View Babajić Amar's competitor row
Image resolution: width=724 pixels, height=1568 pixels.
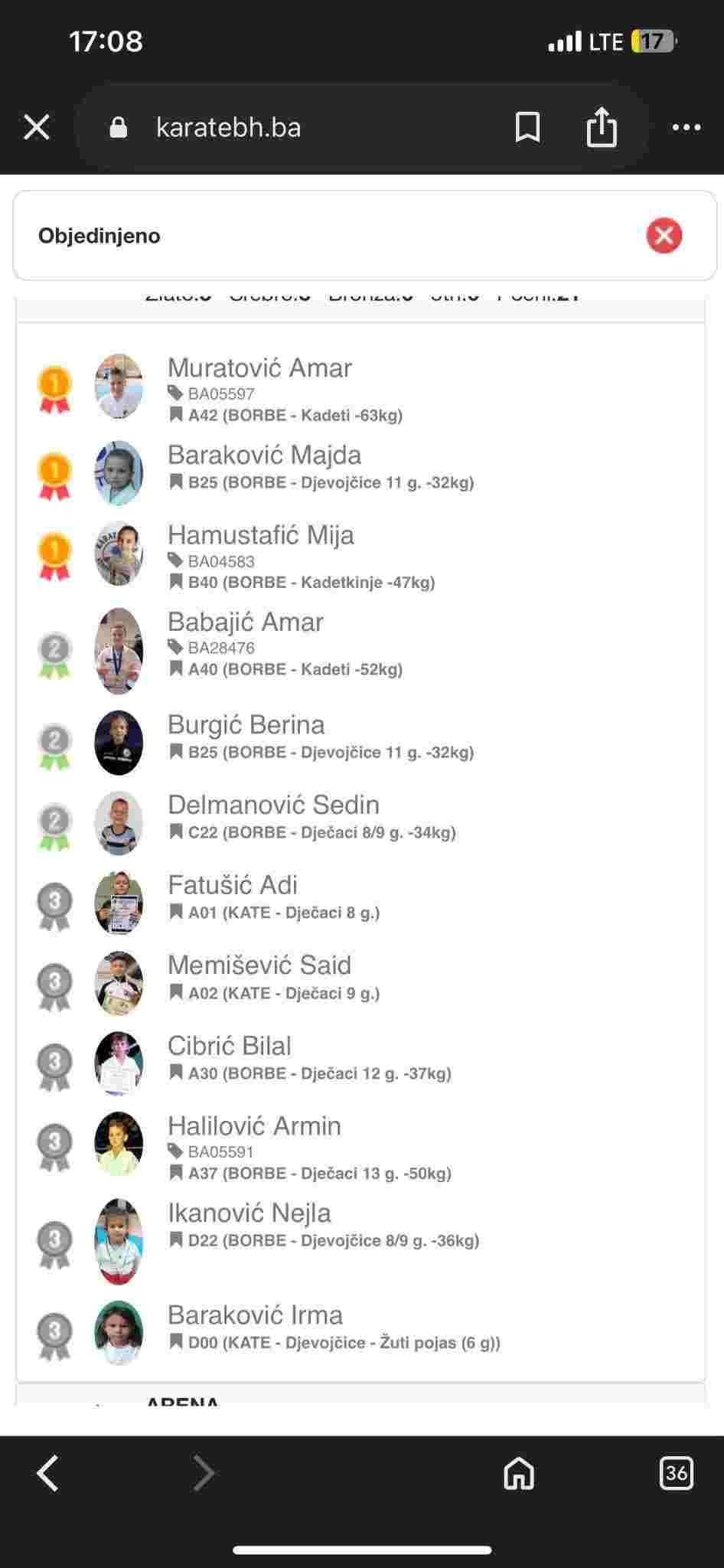point(245,622)
